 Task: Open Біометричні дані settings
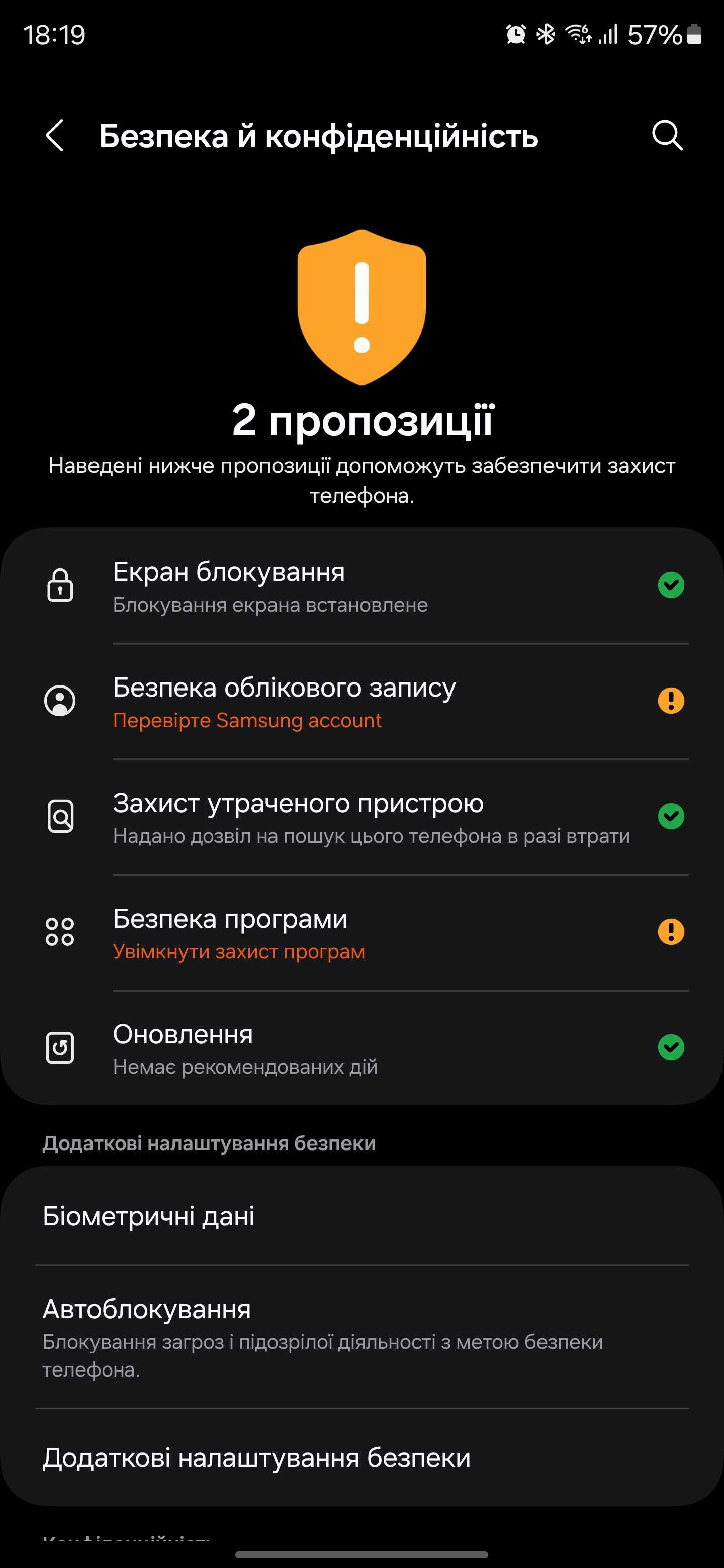[361, 1216]
